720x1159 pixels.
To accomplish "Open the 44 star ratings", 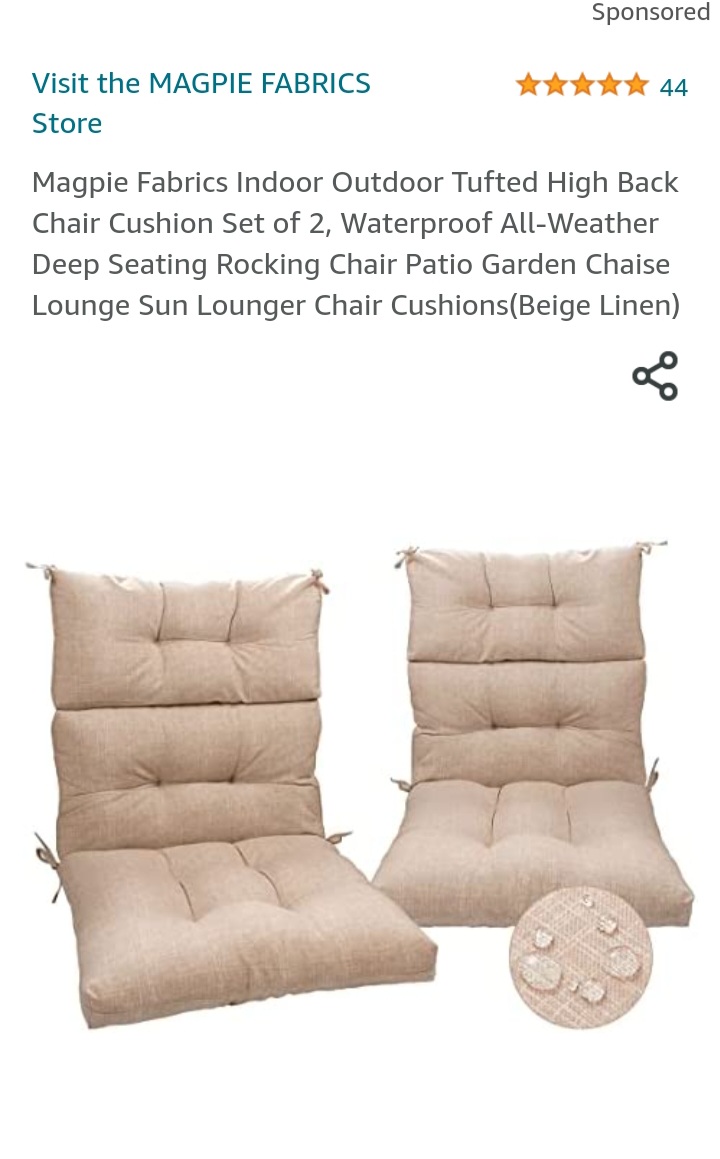I will coord(601,86).
